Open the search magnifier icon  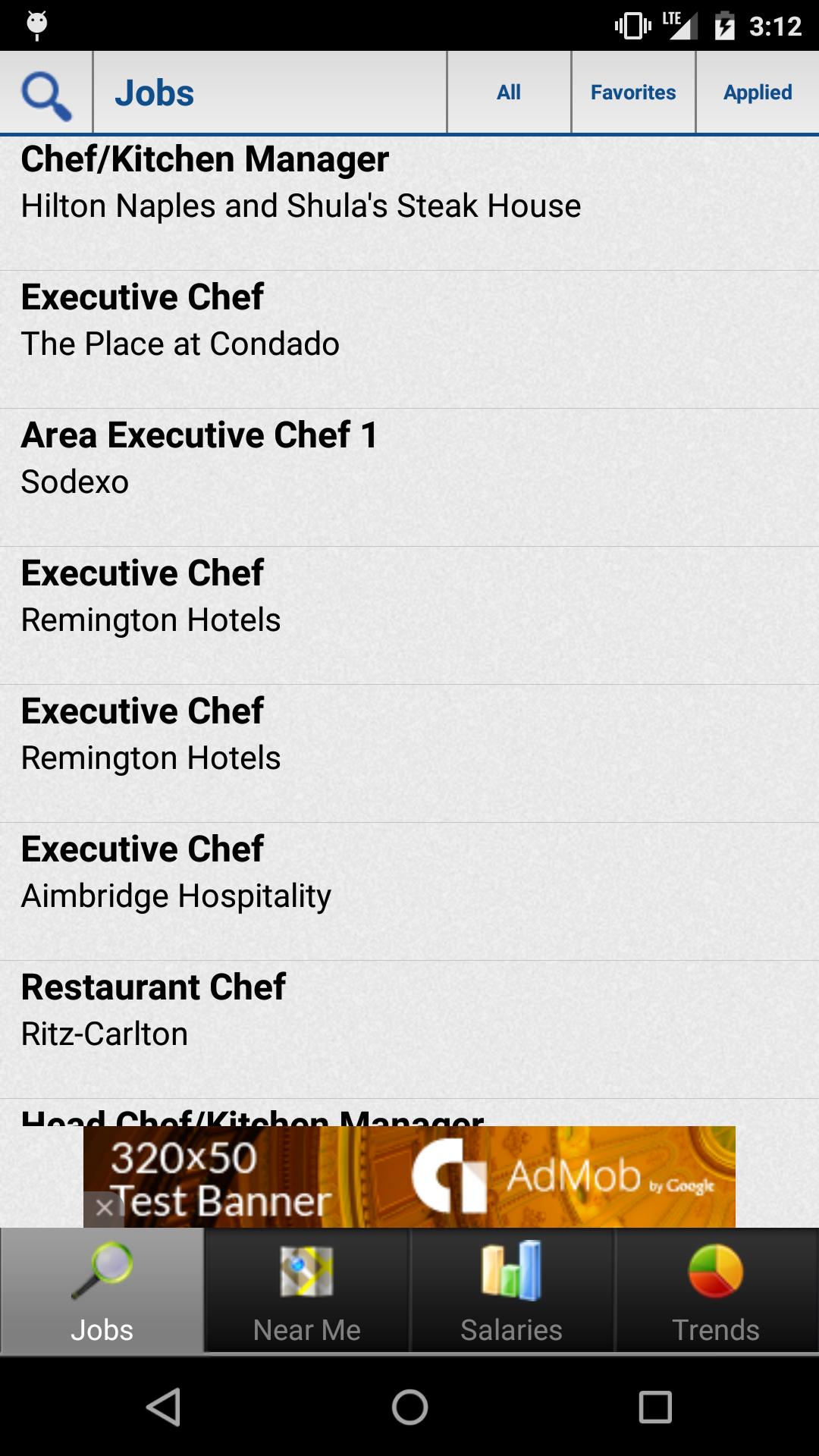(46, 94)
